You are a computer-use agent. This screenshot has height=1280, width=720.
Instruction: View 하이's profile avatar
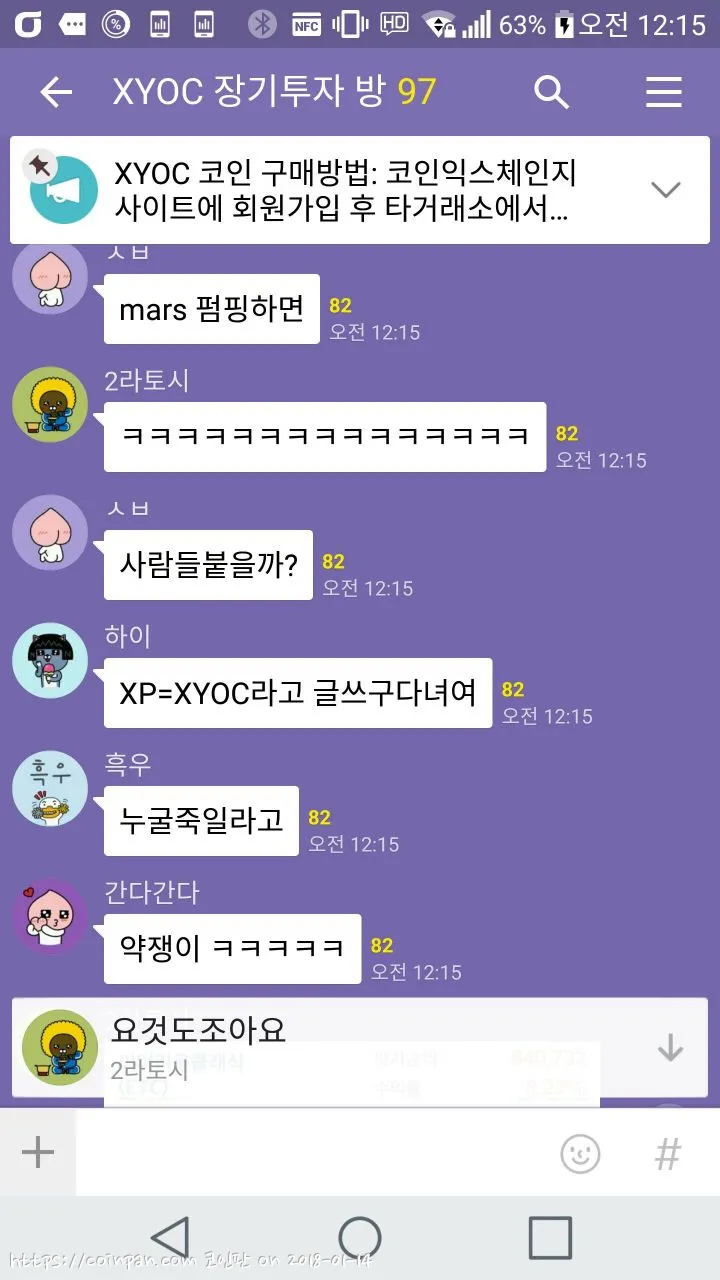coord(50,661)
